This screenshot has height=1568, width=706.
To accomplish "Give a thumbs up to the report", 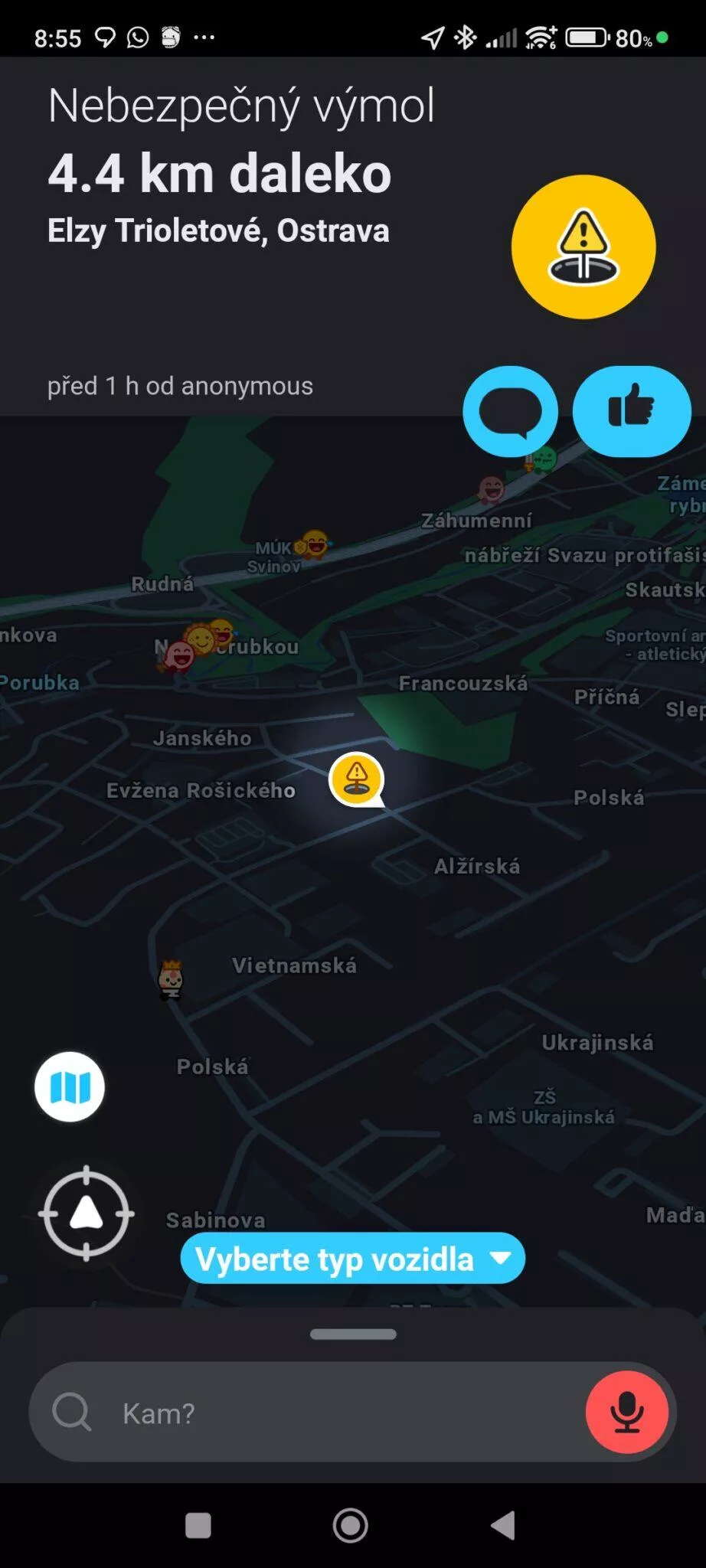I will (x=631, y=411).
